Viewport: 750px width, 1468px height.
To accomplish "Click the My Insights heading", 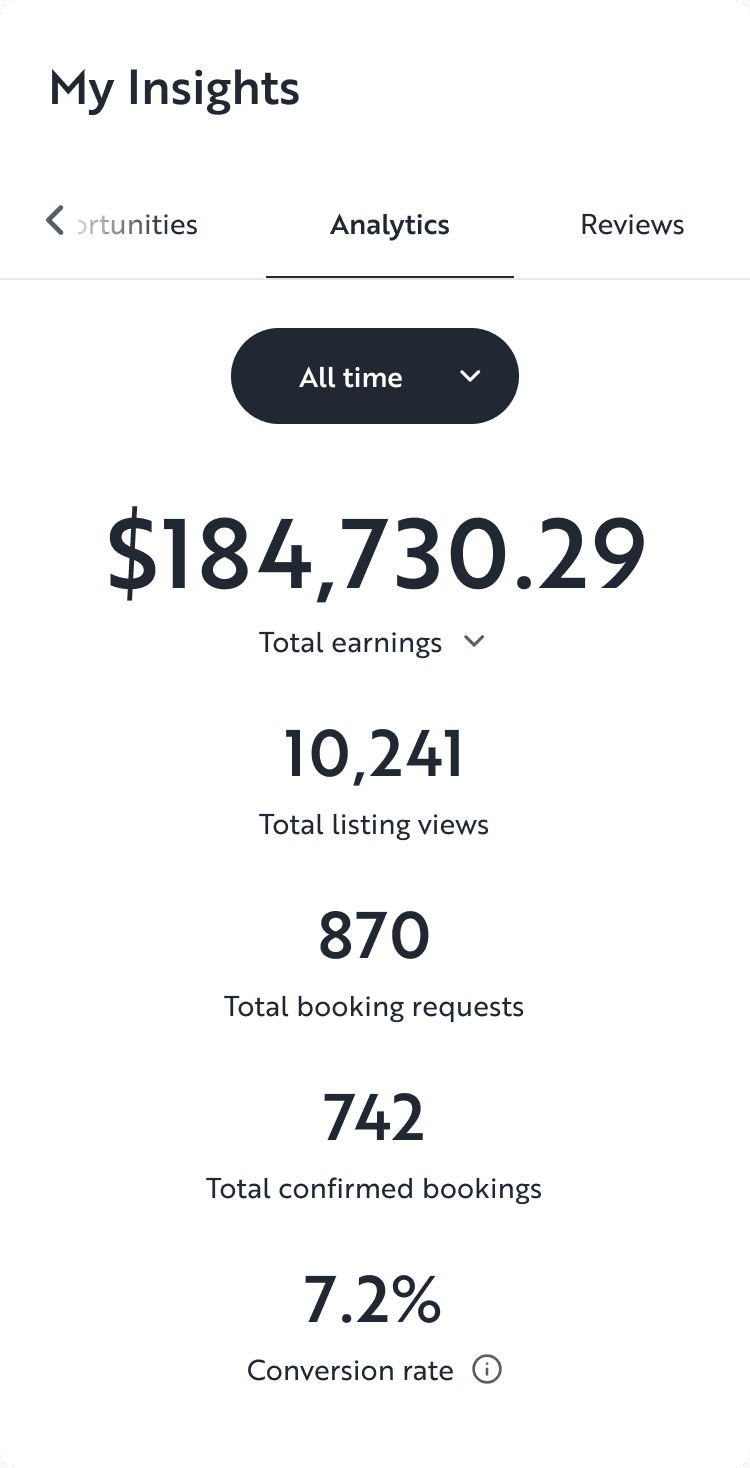I will (174, 88).
